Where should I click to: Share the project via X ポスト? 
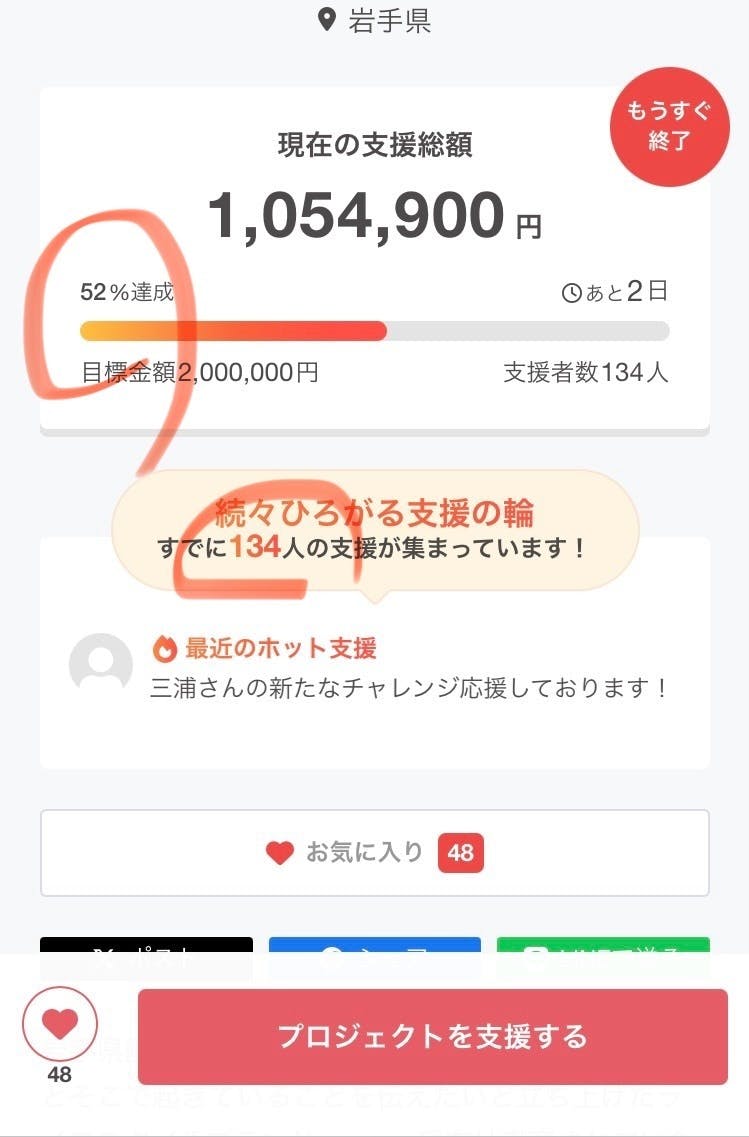click(146, 946)
